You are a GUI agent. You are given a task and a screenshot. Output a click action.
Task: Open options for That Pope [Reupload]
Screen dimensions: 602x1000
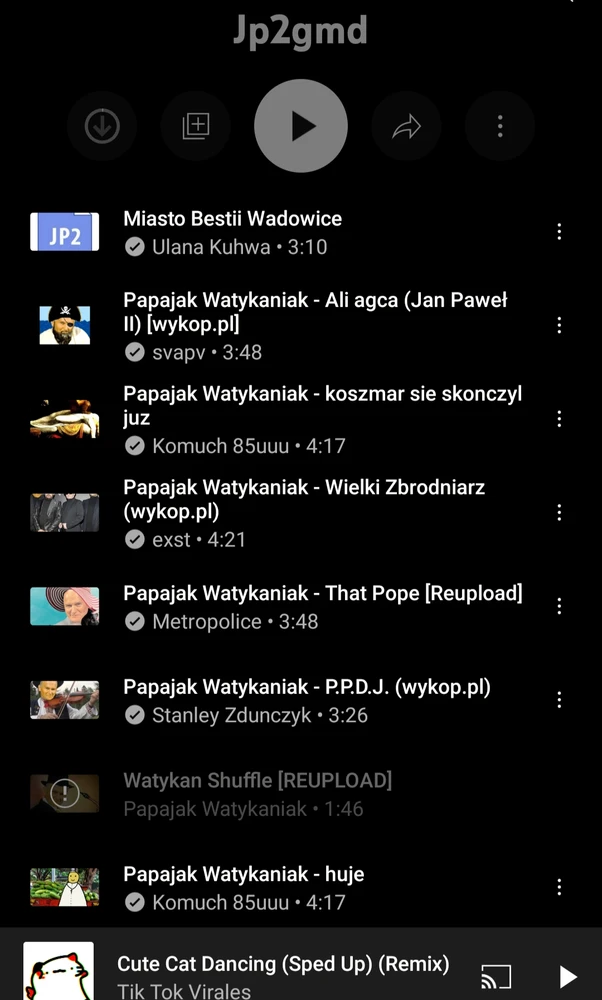559,606
